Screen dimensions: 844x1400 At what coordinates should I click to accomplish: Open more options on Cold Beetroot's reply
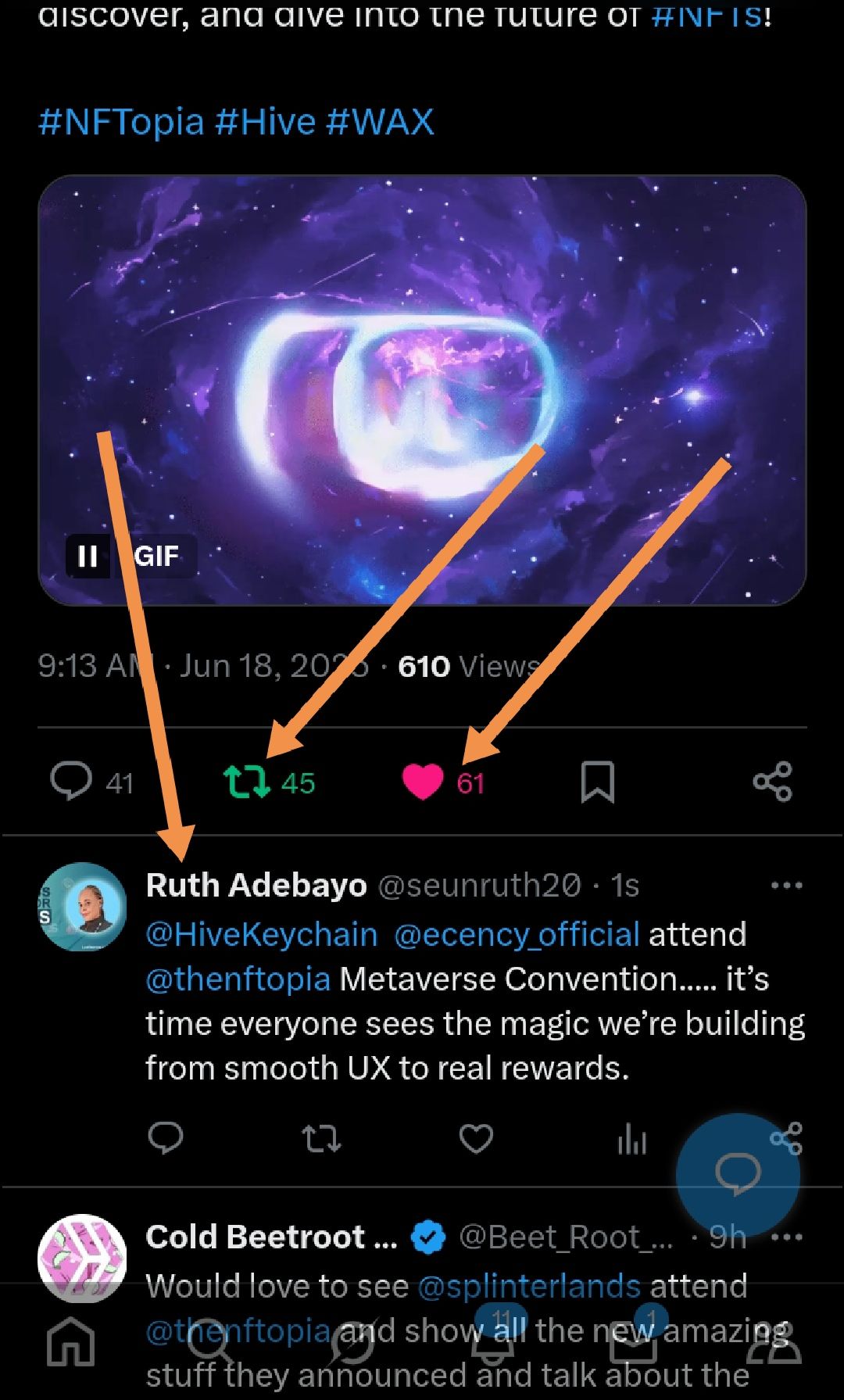coord(786,1237)
